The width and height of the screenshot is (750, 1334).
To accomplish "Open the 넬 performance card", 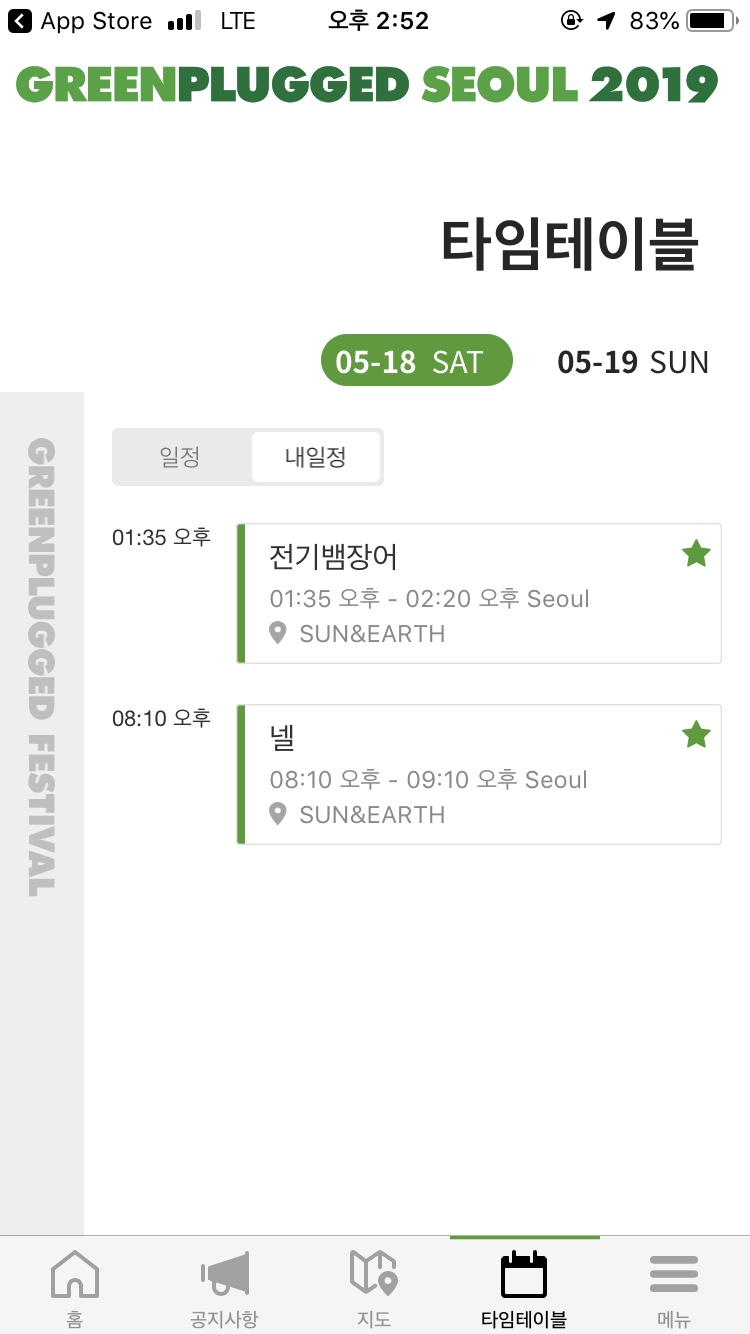I will click(x=479, y=774).
